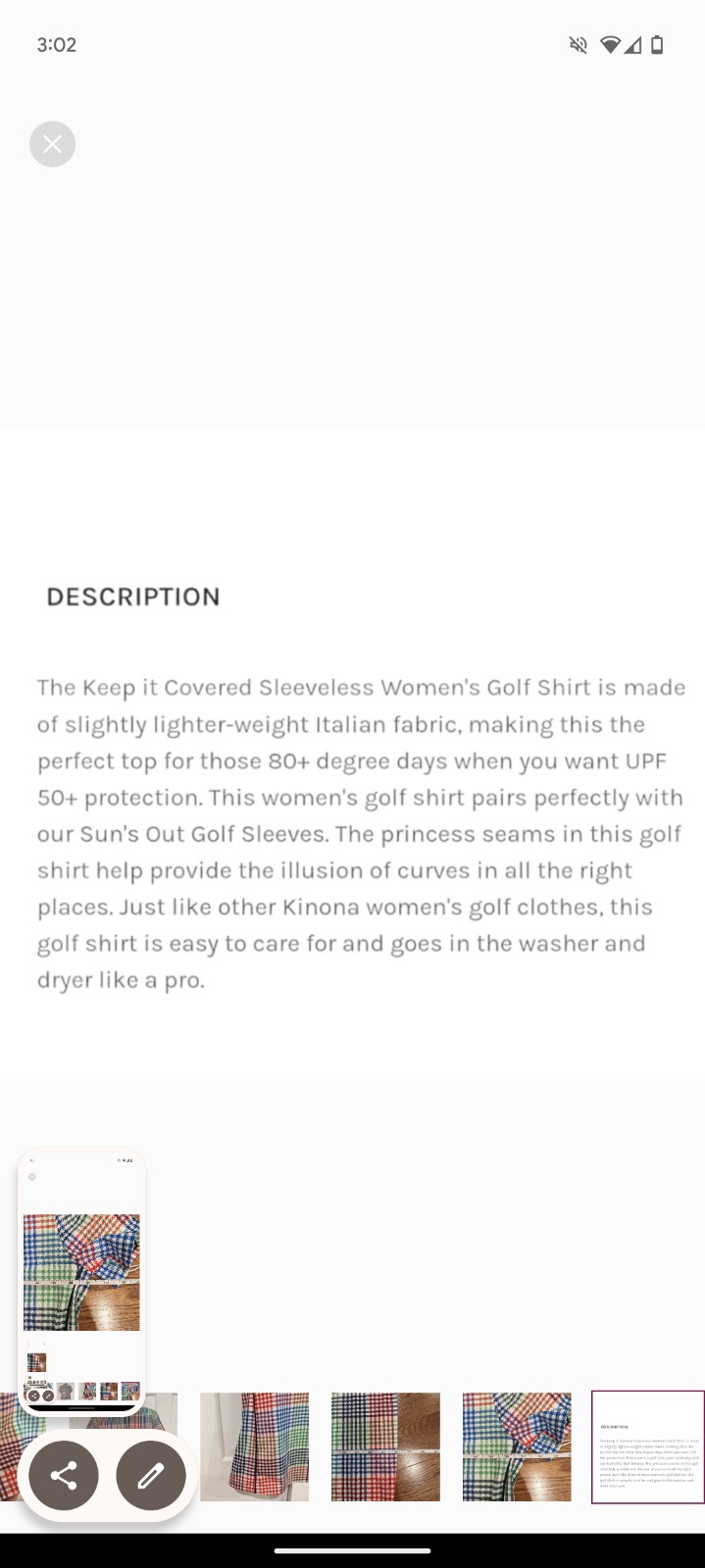View the hanging plaid shirt hem thumbnail
Viewport: 705px width, 1568px height.
point(255,1446)
